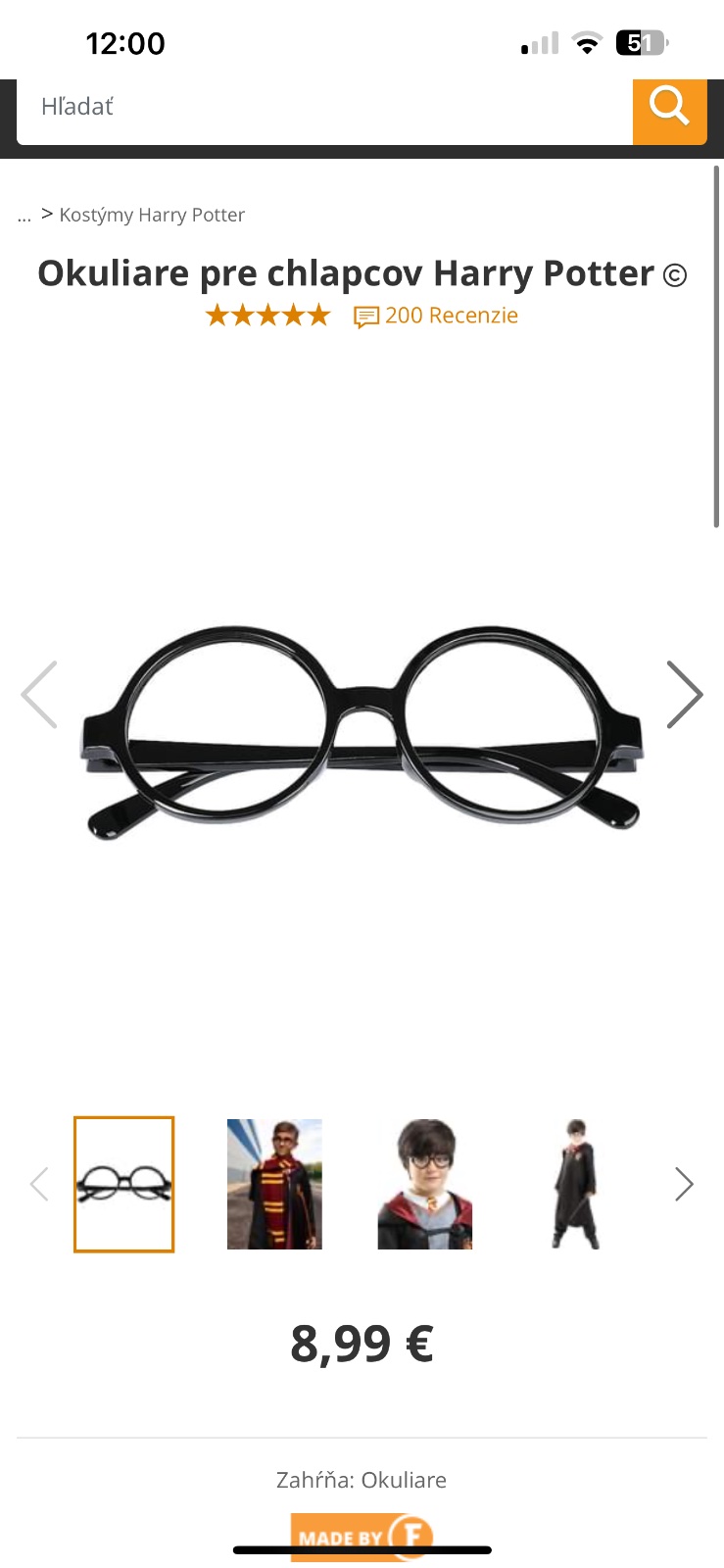Tap the Hľadať search field

(323, 107)
